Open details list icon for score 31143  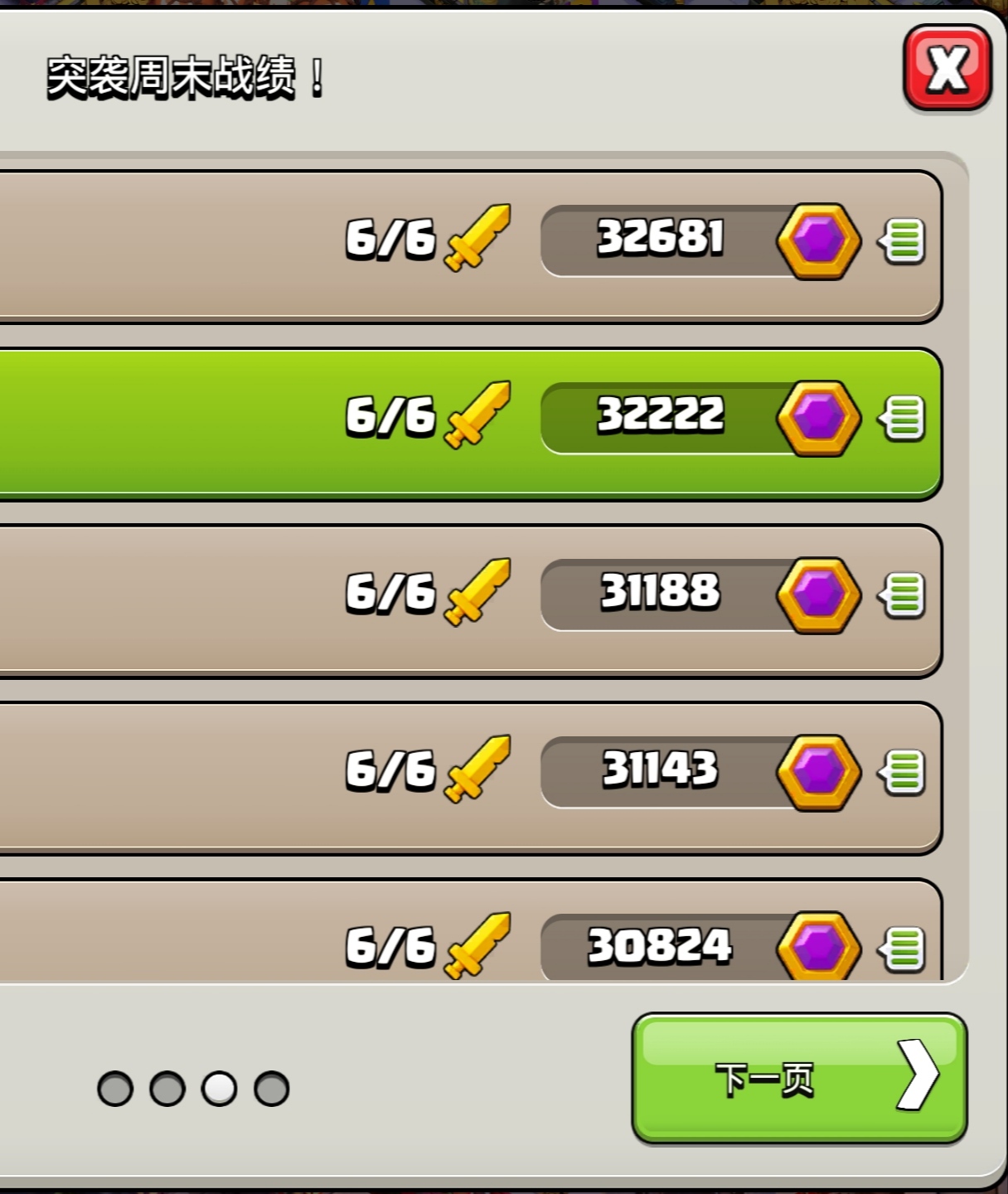tap(902, 772)
